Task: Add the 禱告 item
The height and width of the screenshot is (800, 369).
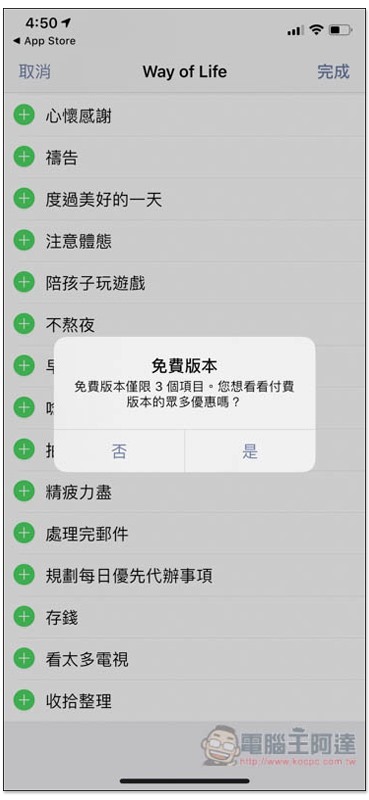Action: coord(23,157)
